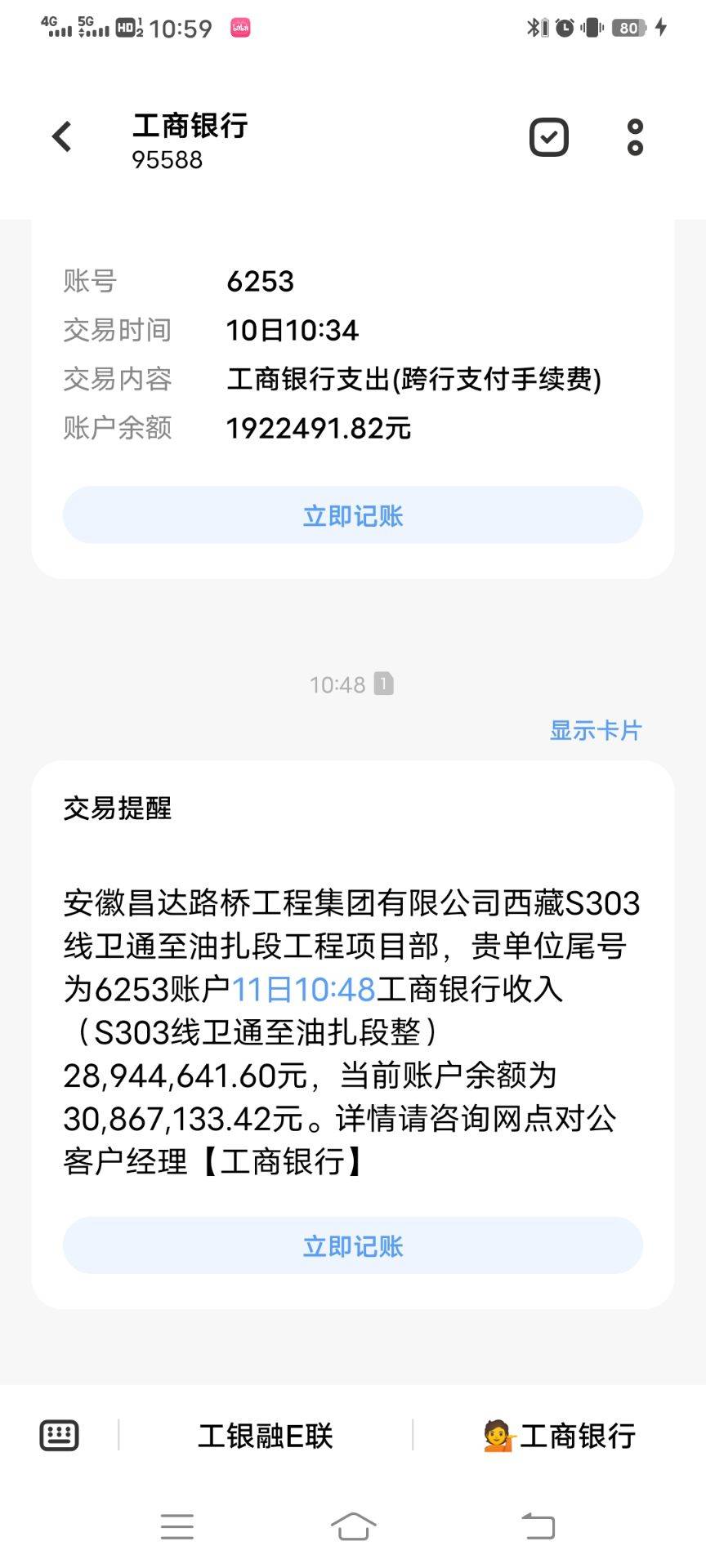Tap 显示卡片 link

click(x=595, y=730)
